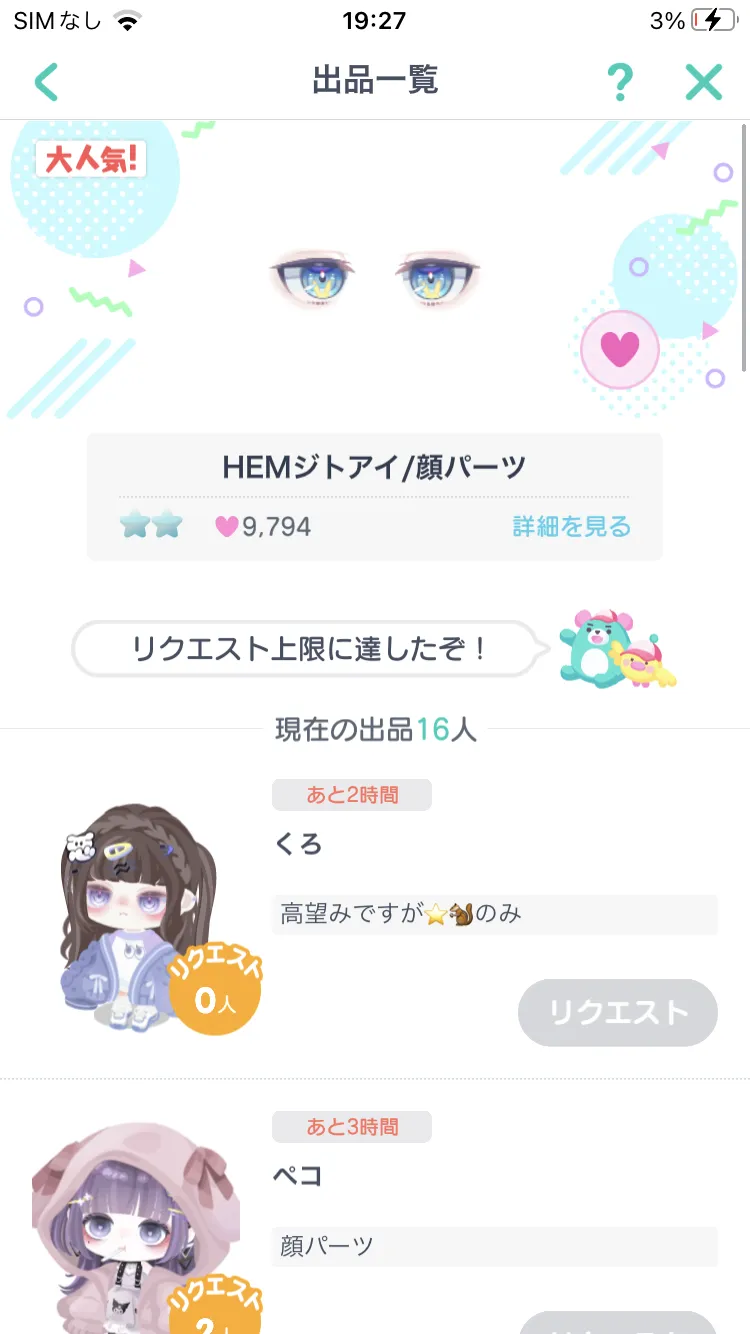Tap the リクエスト button for くろ
Viewport: 750px width, 1334px height.
tap(617, 1012)
